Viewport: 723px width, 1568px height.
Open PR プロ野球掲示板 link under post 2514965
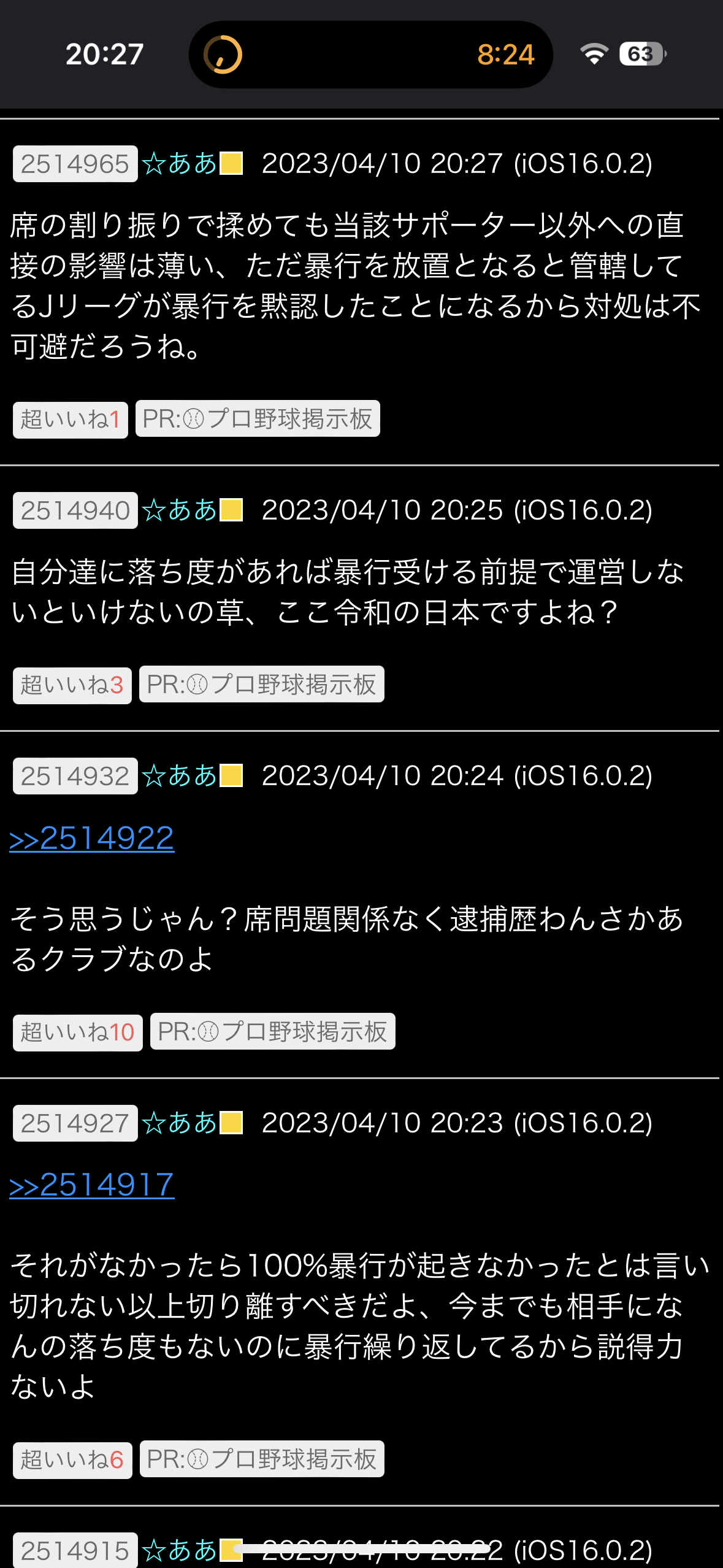pos(258,419)
